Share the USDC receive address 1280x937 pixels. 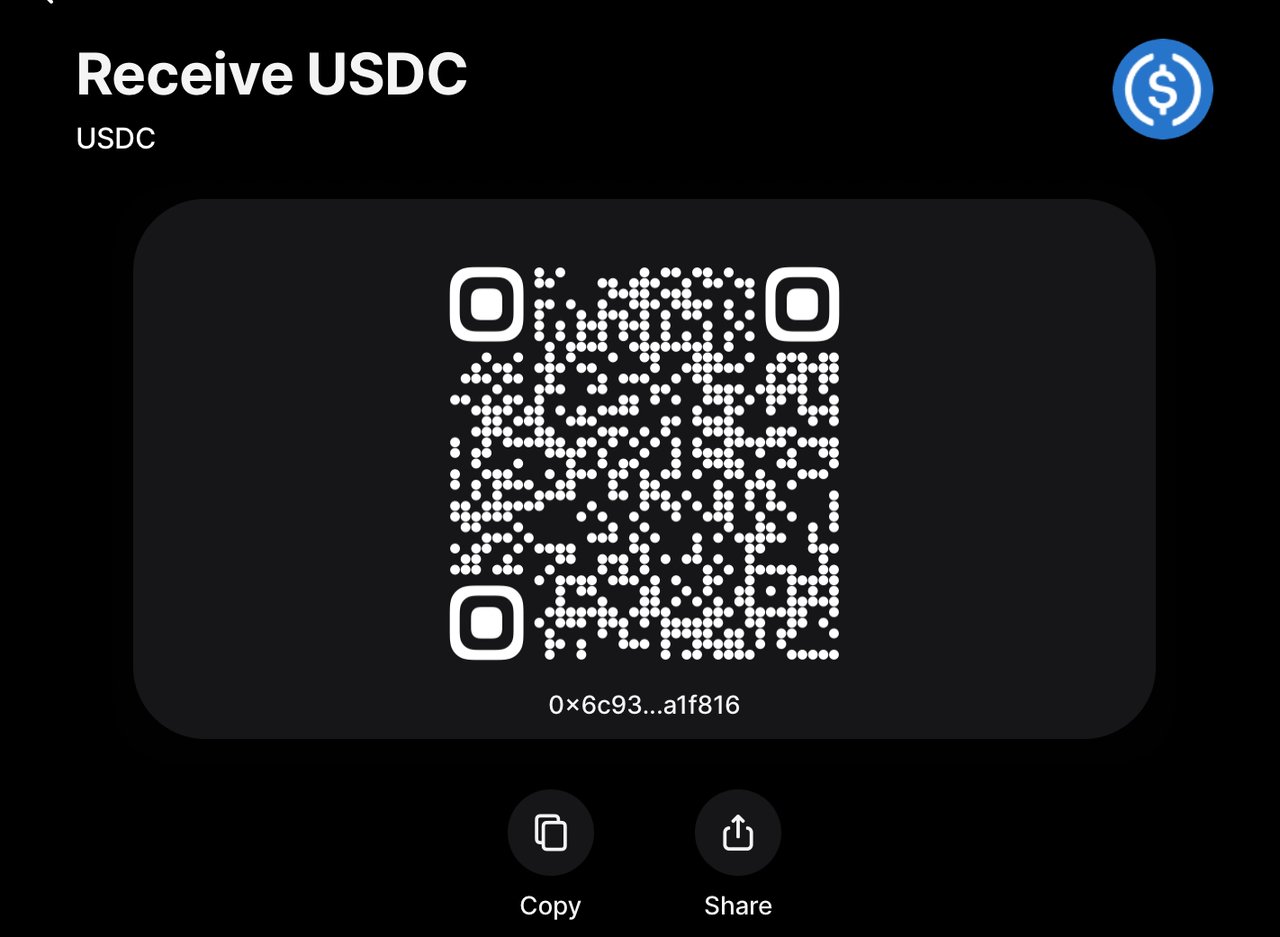[x=737, y=833]
